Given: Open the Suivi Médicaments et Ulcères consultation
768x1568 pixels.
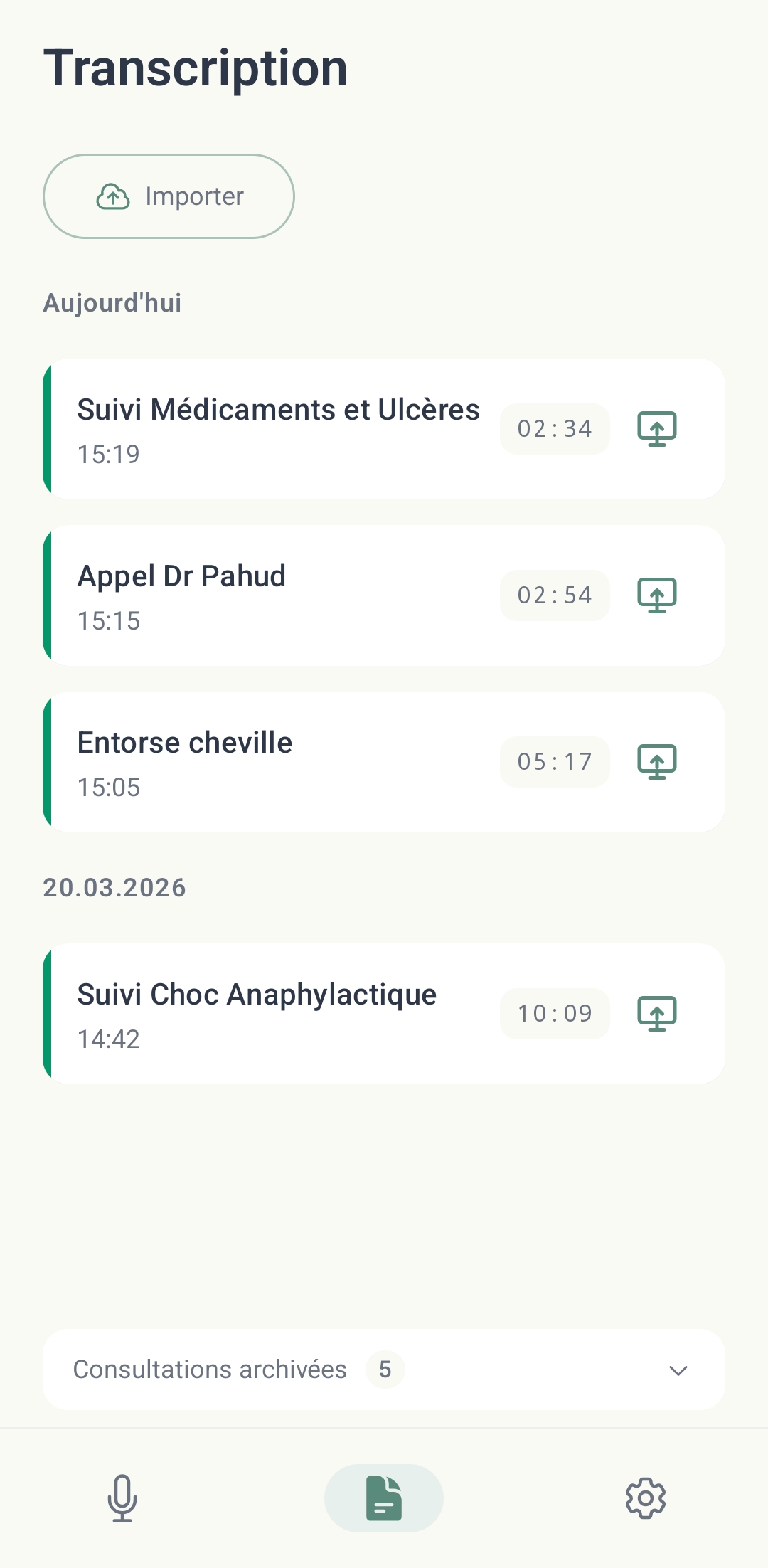Looking at the screenshot, I should (x=279, y=409).
